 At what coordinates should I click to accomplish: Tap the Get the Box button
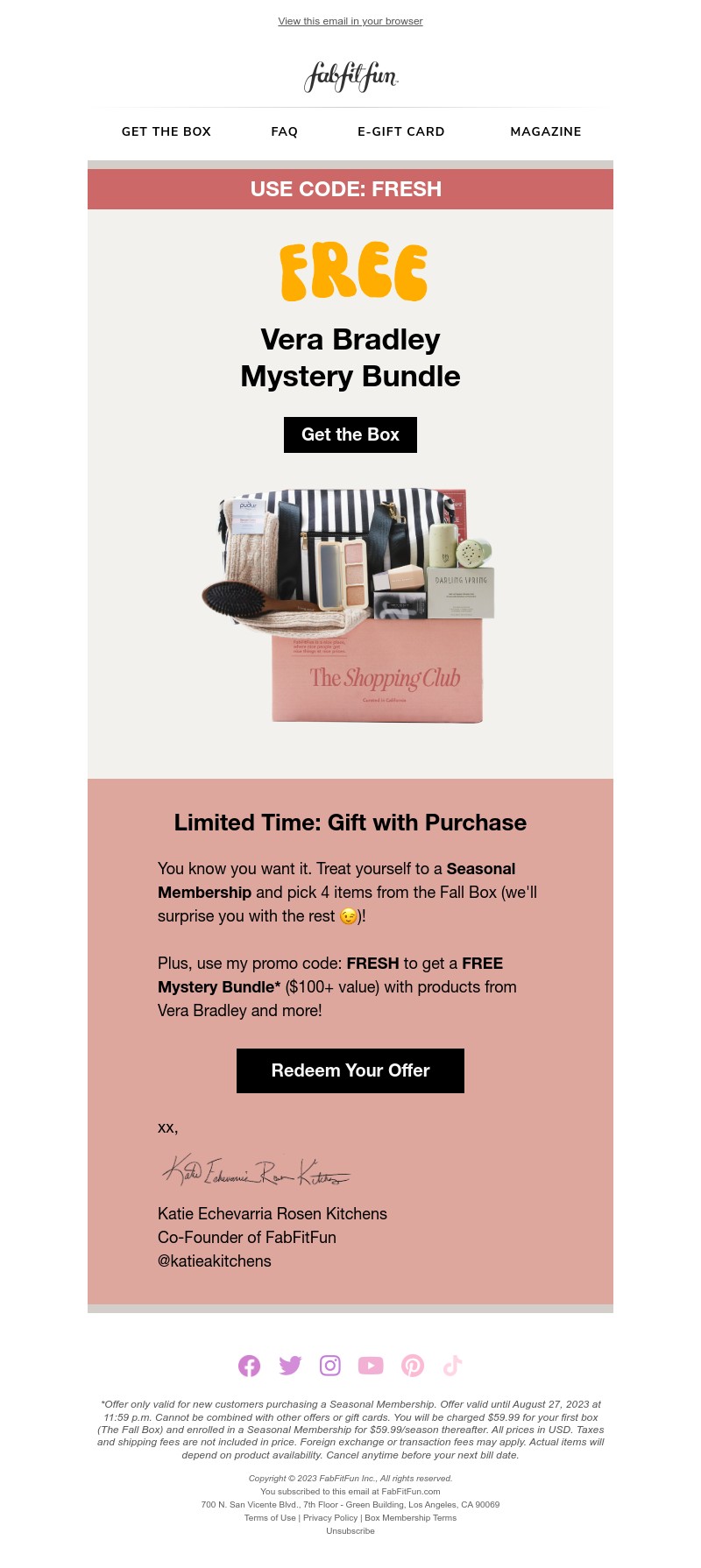click(350, 434)
